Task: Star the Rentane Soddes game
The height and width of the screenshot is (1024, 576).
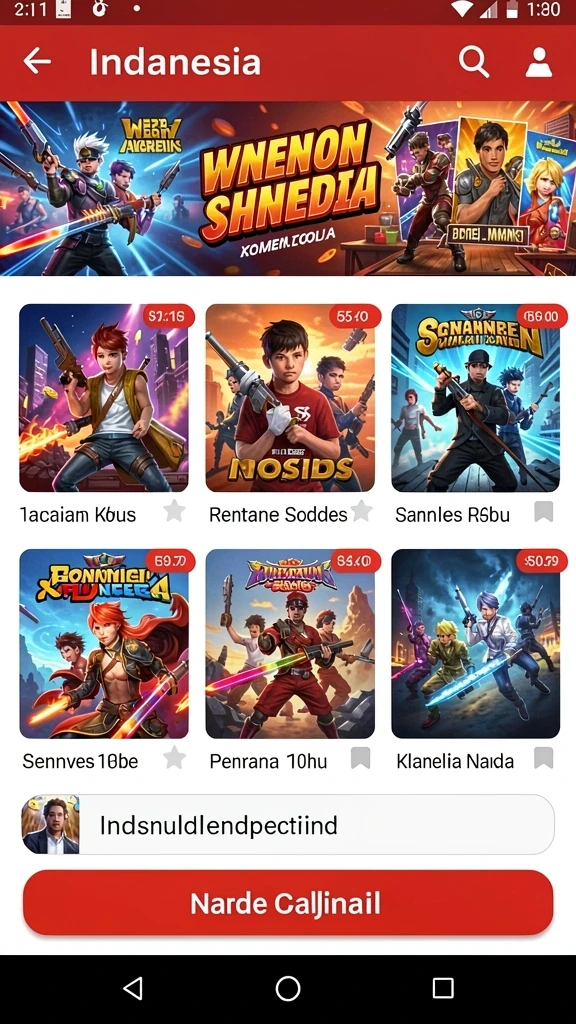Action: [x=361, y=511]
